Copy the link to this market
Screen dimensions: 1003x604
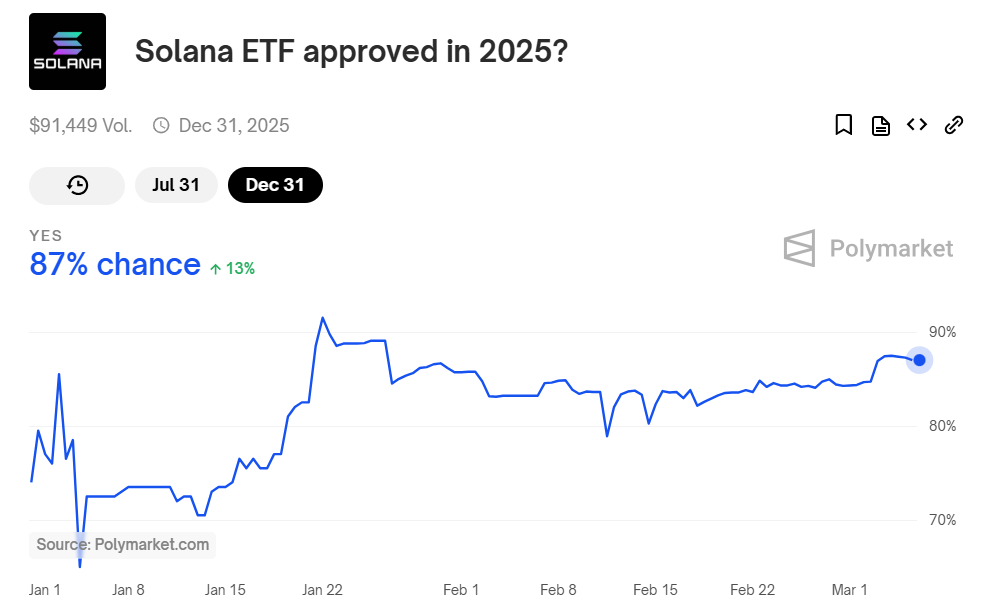pyautogui.click(x=954, y=125)
